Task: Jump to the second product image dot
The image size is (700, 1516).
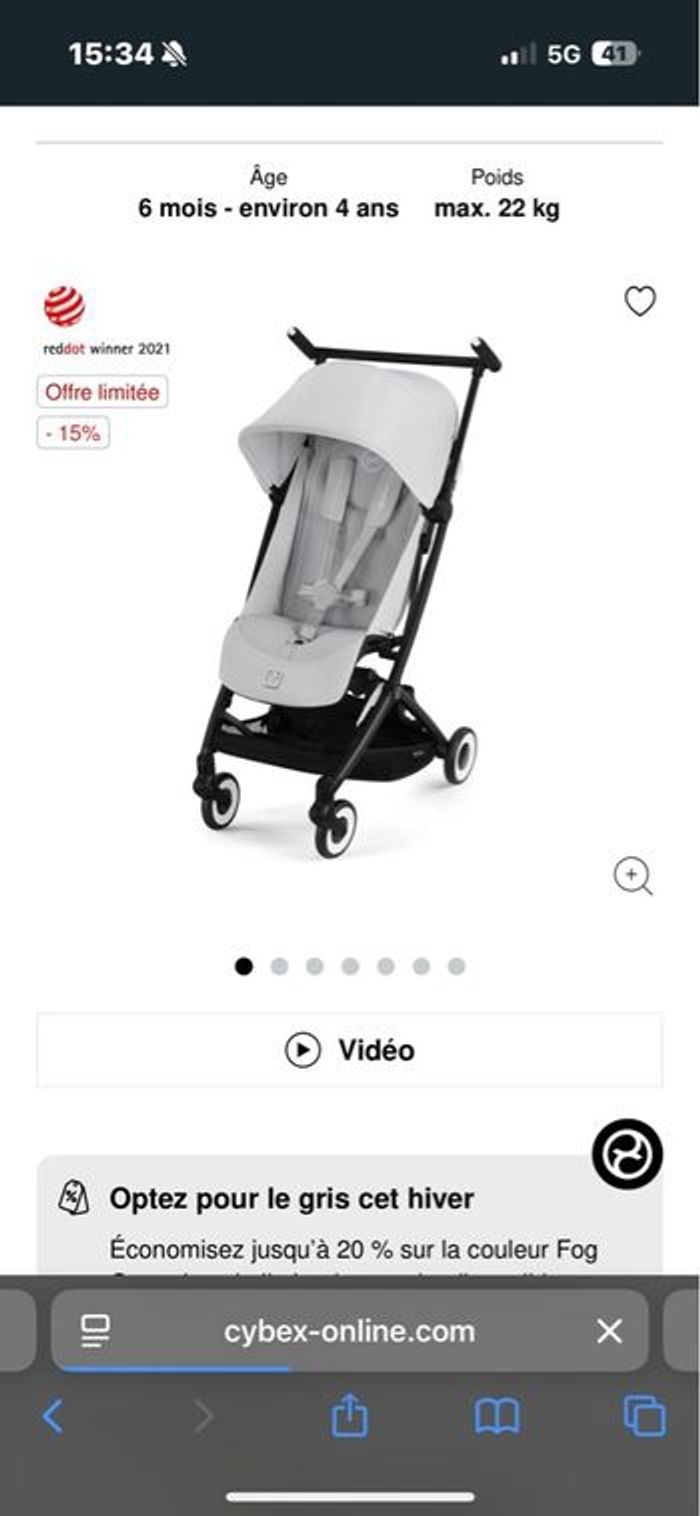Action: click(279, 966)
